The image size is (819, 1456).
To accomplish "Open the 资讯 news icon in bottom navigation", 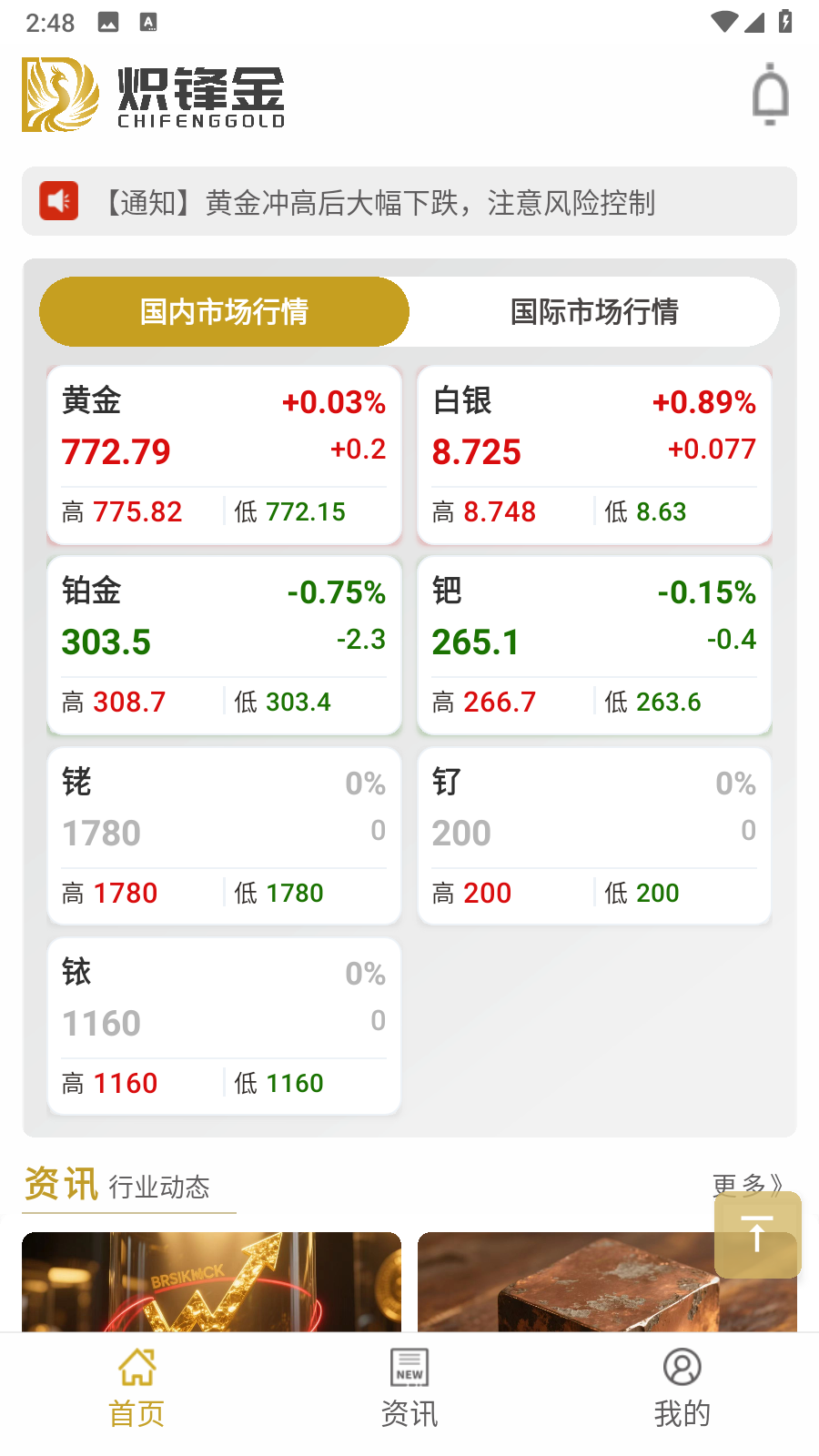I will (x=409, y=1368).
